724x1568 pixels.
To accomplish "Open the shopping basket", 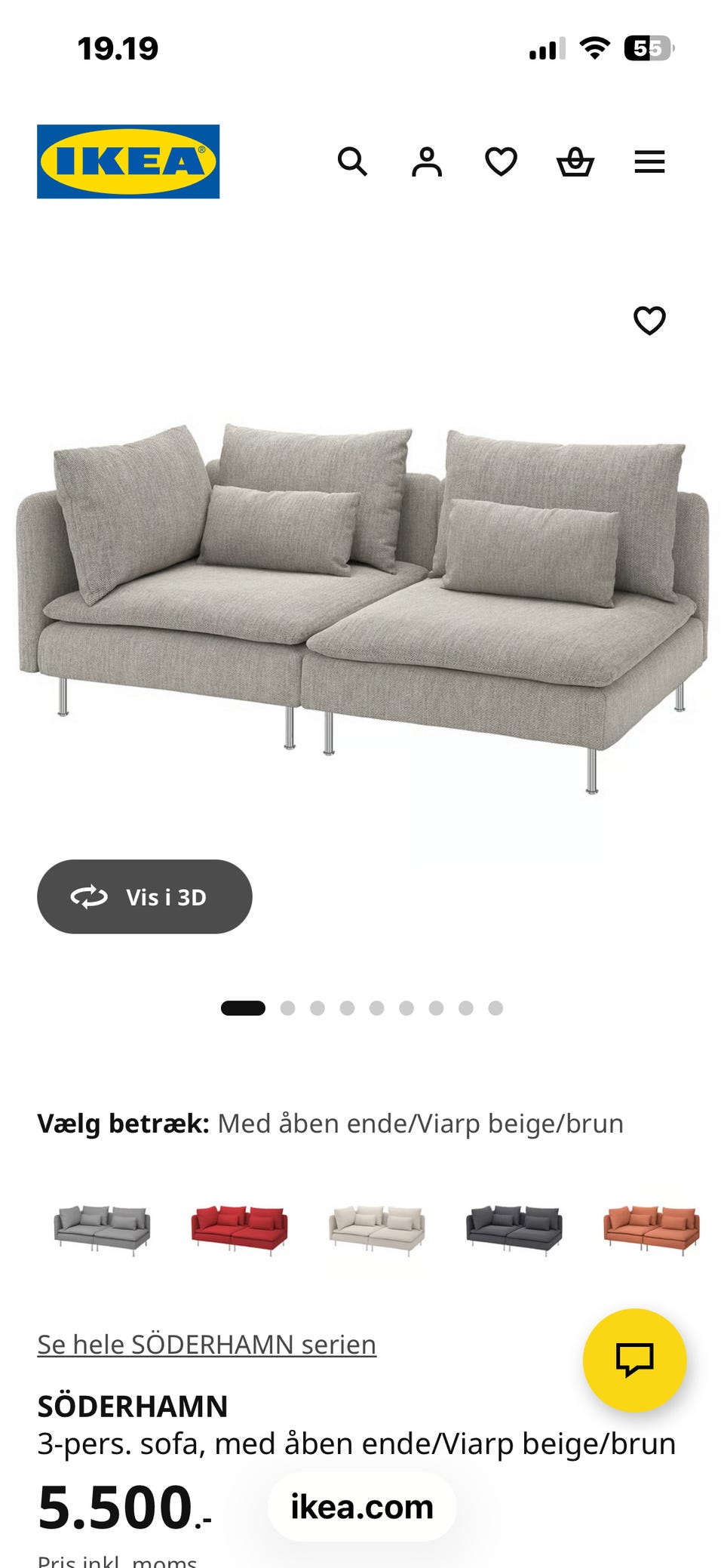I will (575, 161).
